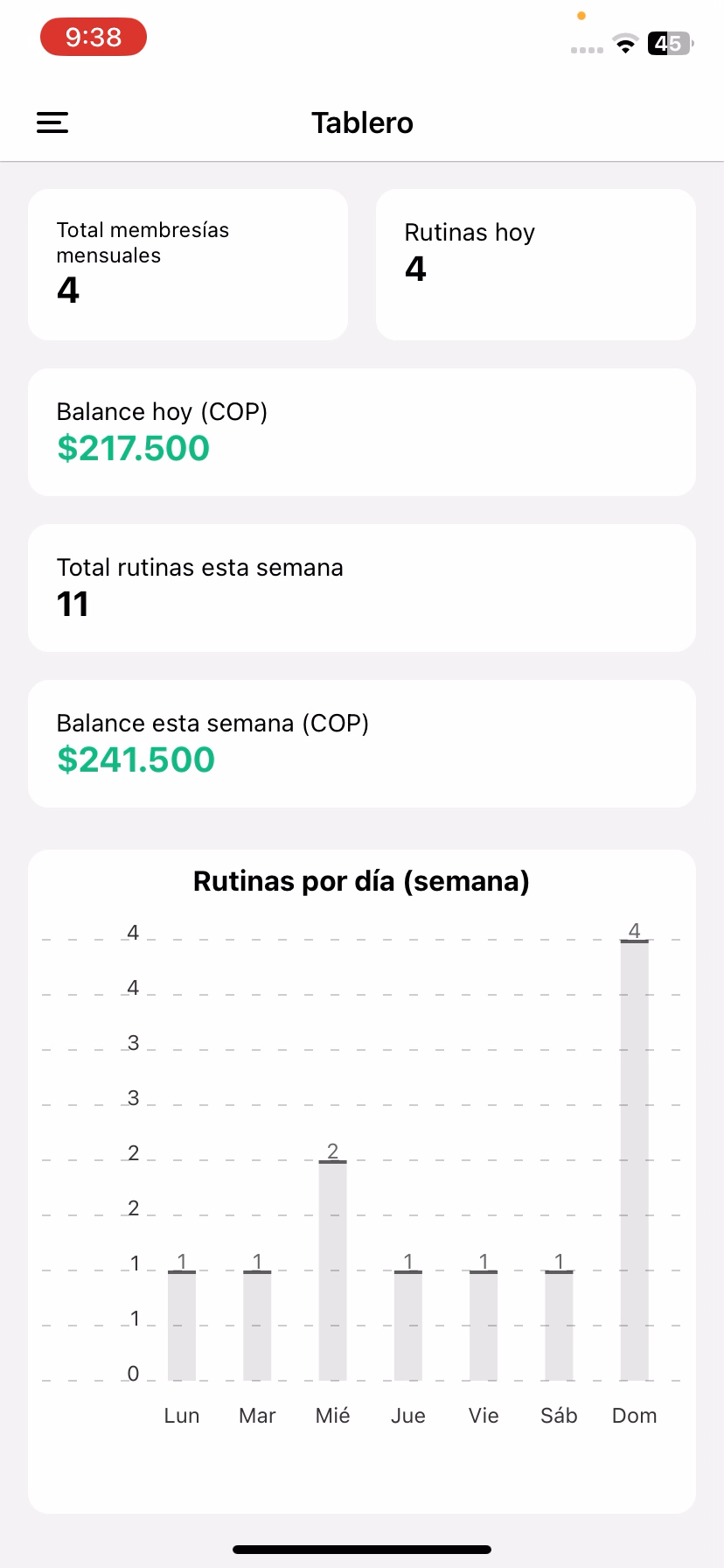Image resolution: width=724 pixels, height=1568 pixels.
Task: Tap the red clock showing 9:38
Action: (x=93, y=37)
